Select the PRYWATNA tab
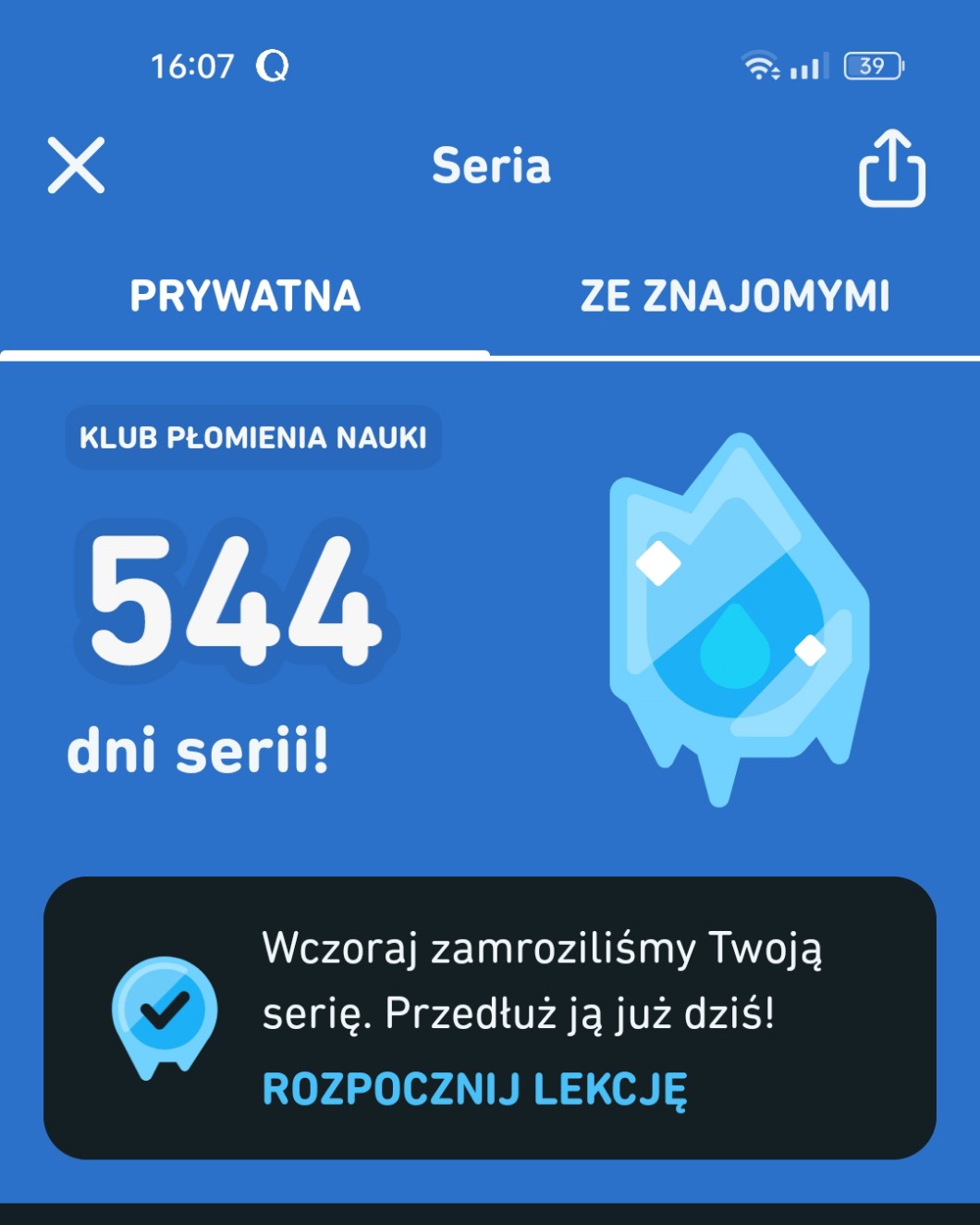The width and height of the screenshot is (980, 1225). coord(245,297)
